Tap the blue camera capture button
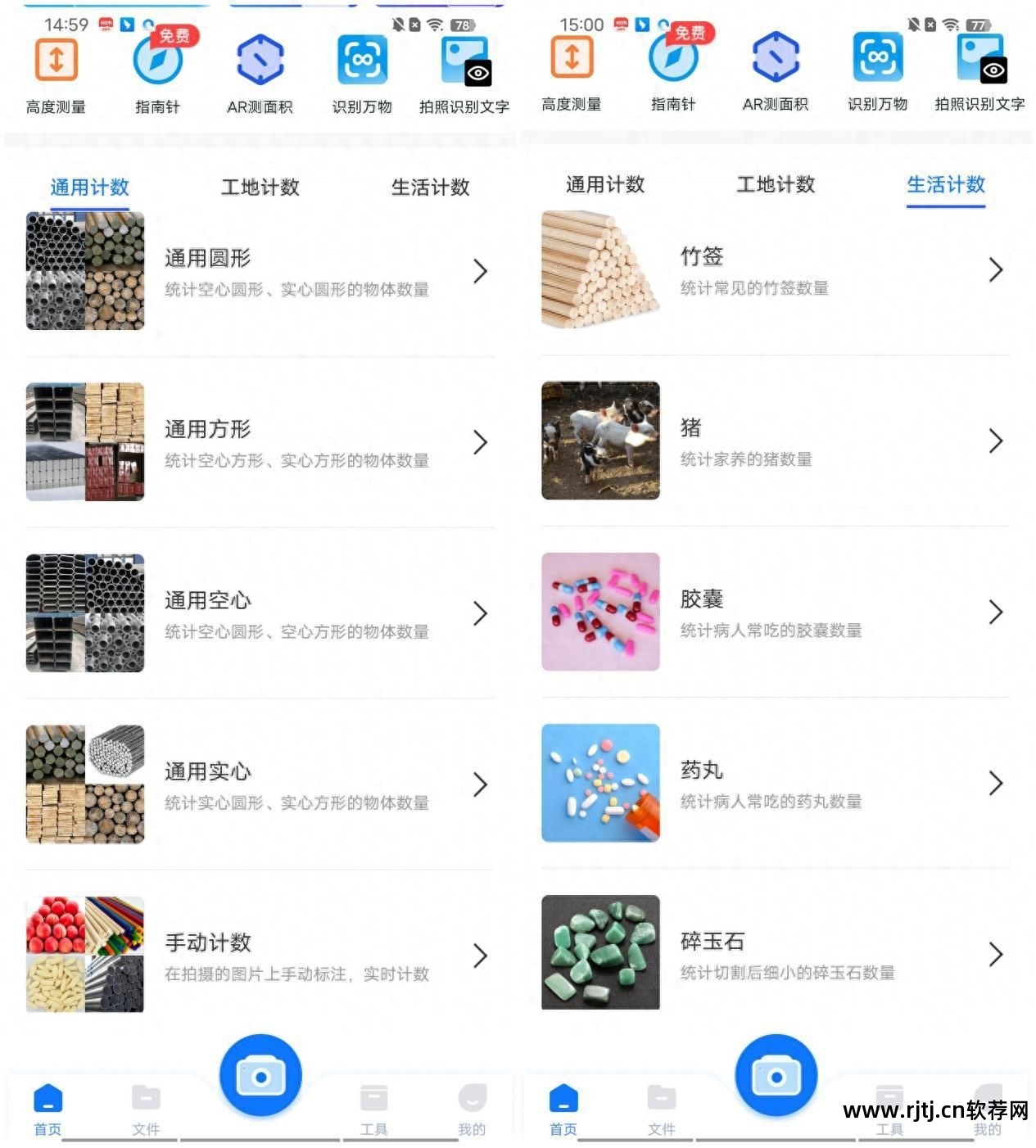 tap(260, 1075)
